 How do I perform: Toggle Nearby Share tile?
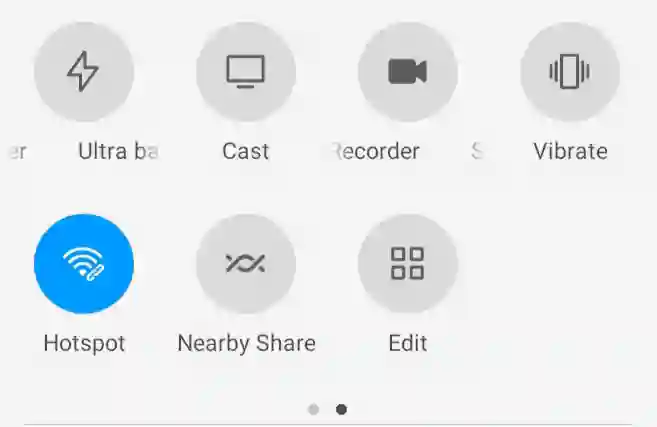coord(246,264)
